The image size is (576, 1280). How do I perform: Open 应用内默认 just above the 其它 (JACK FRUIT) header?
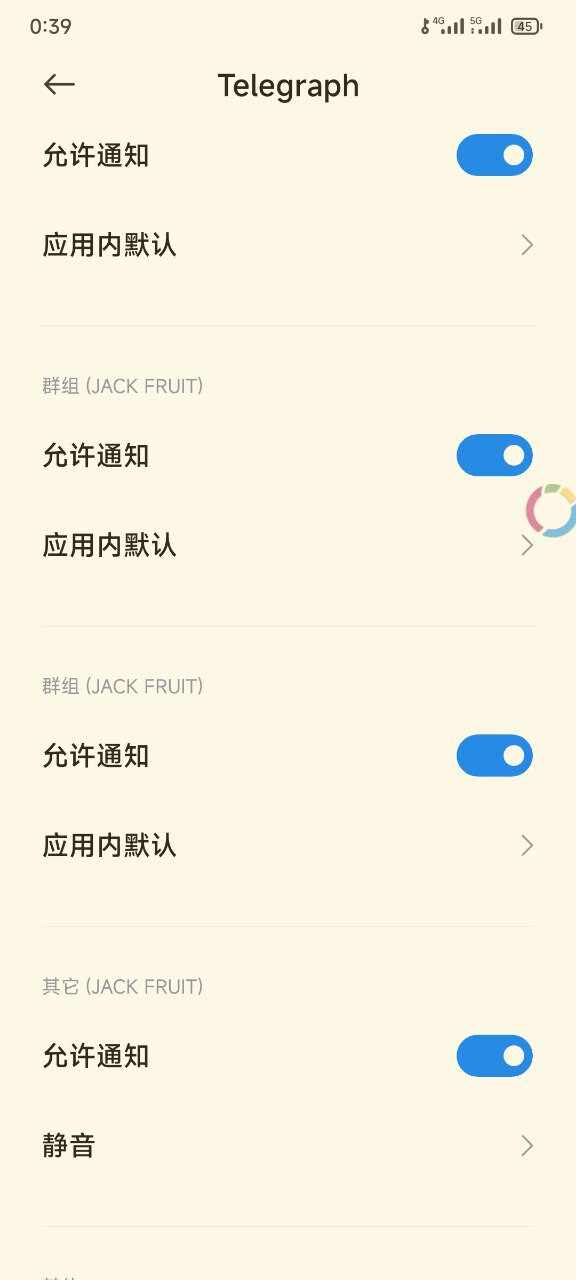point(288,846)
